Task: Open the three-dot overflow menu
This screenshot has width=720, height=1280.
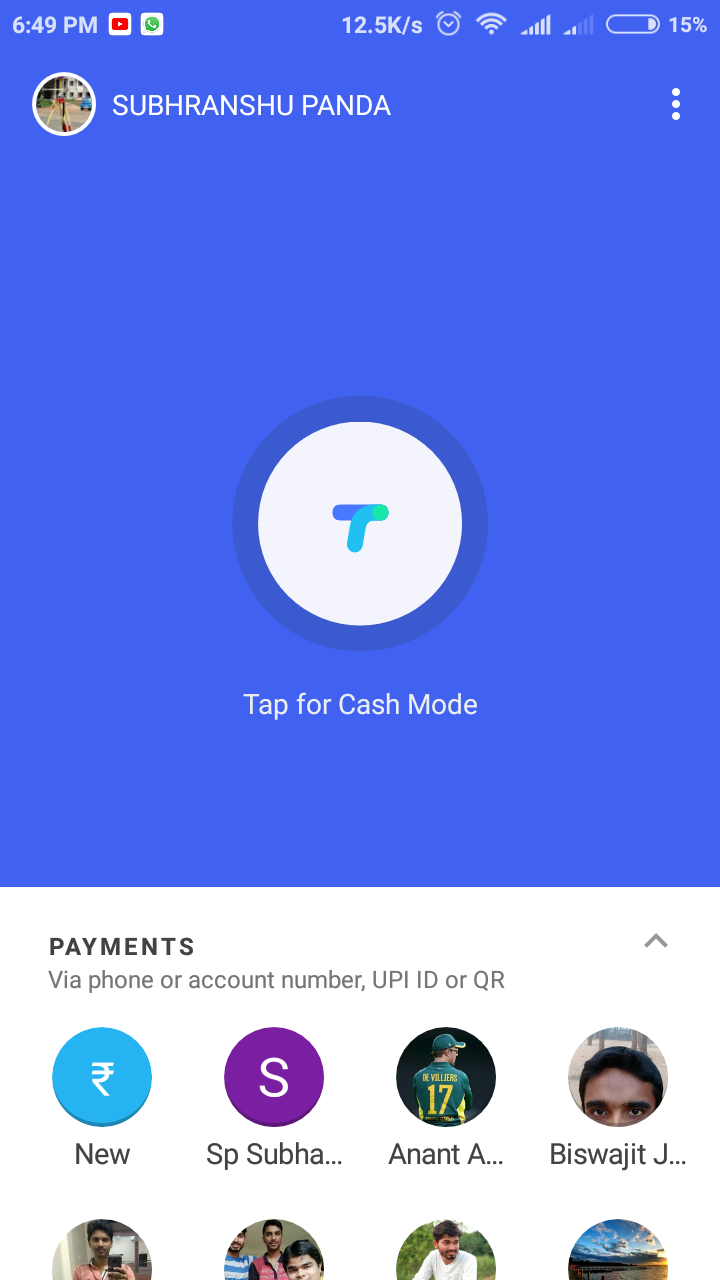Action: pos(676,104)
